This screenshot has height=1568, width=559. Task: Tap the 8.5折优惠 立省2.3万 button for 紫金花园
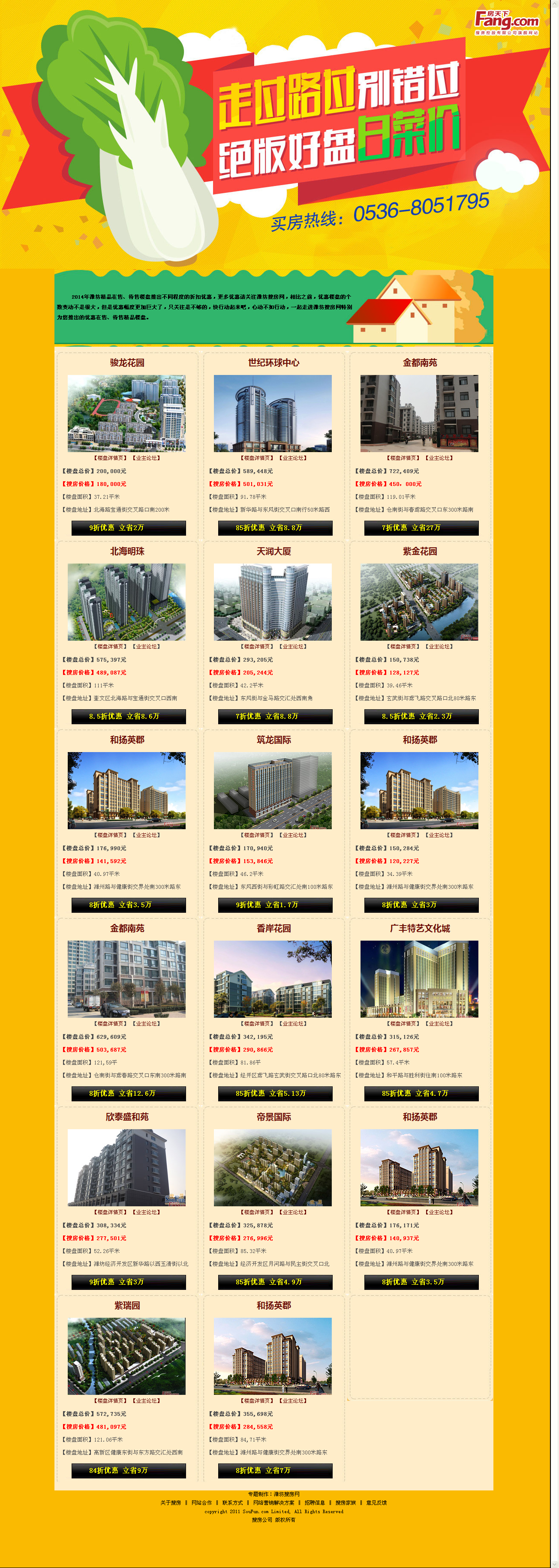click(x=421, y=717)
